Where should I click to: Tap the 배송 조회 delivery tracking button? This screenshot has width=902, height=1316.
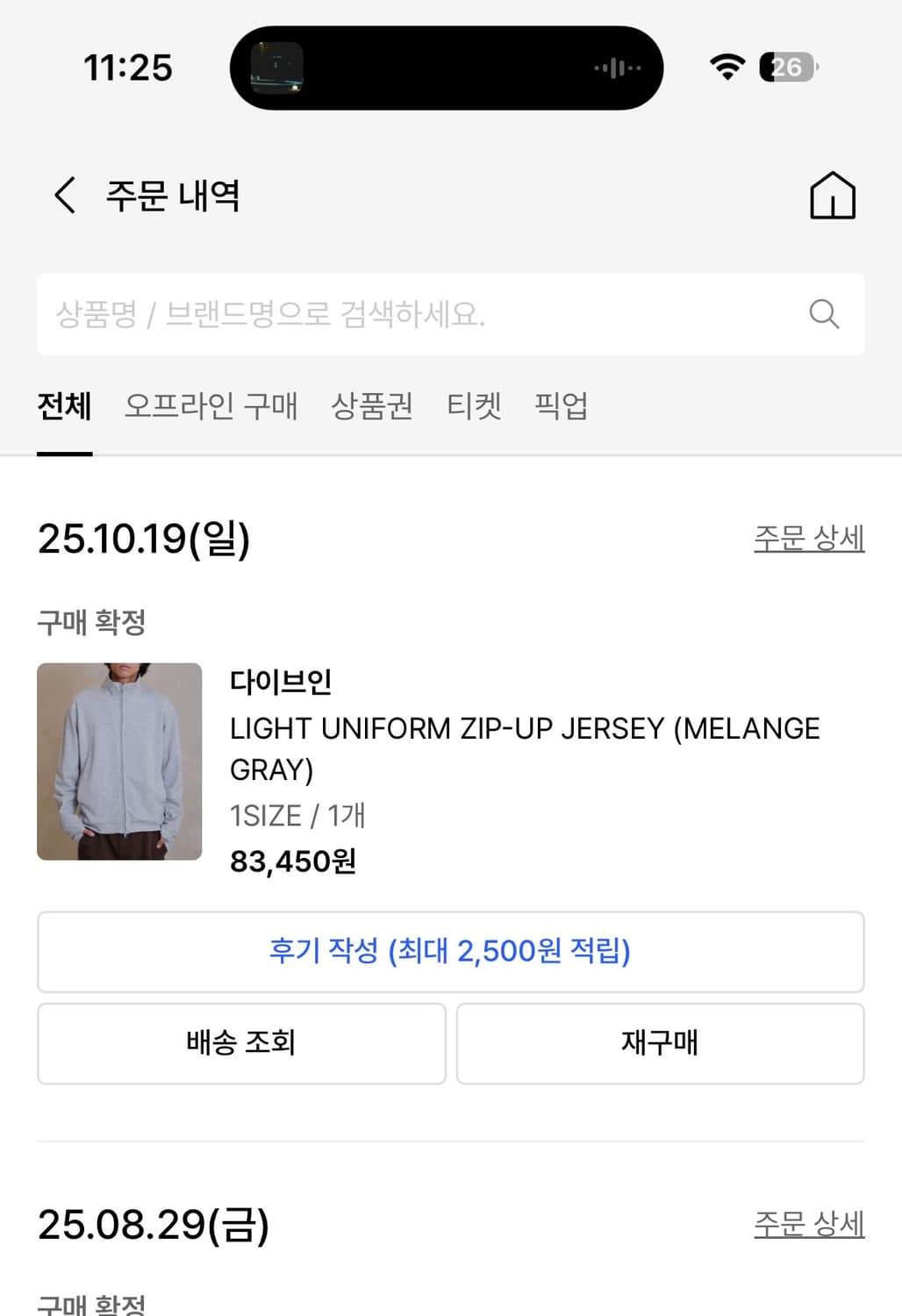pos(242,1044)
